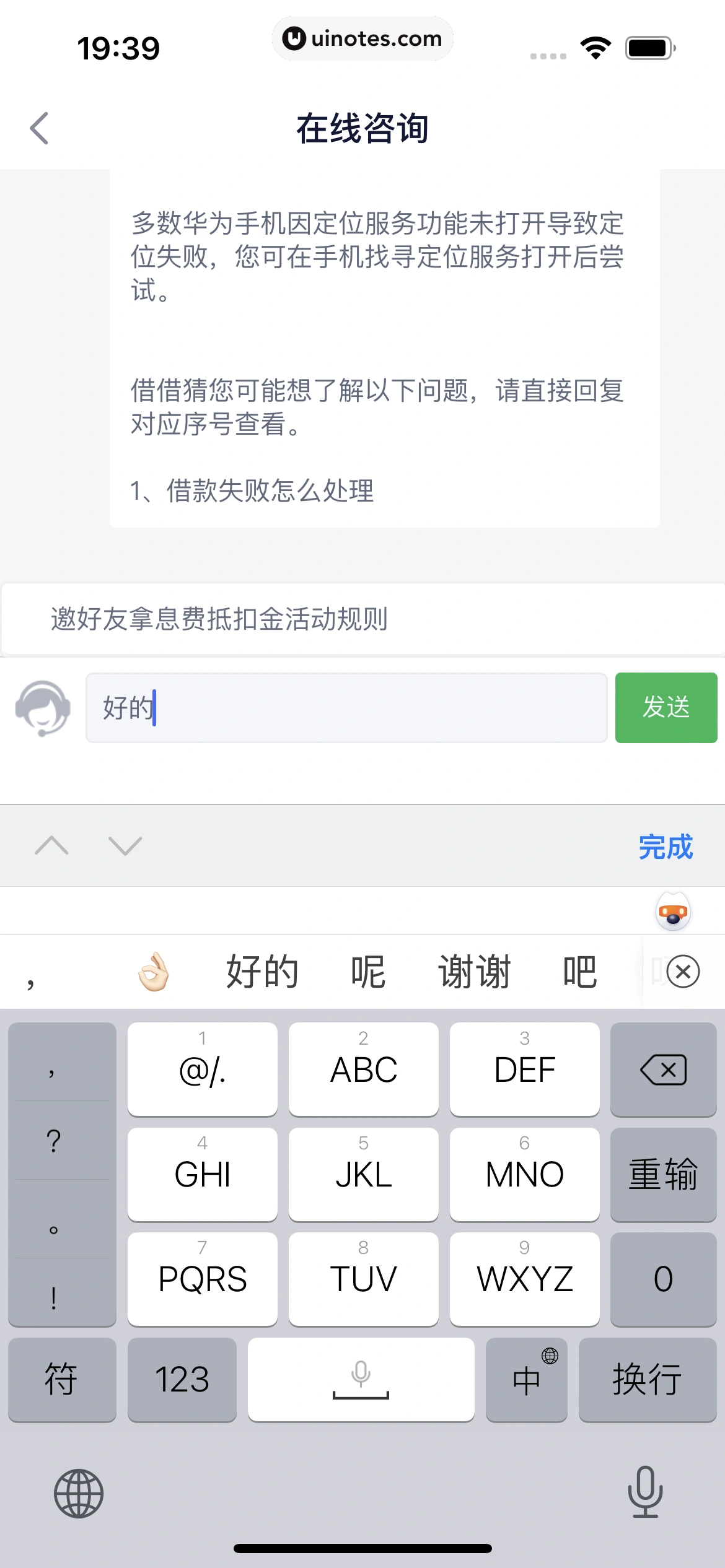Tap the text field containing 好的
This screenshot has height=1568, width=725.
point(346,708)
